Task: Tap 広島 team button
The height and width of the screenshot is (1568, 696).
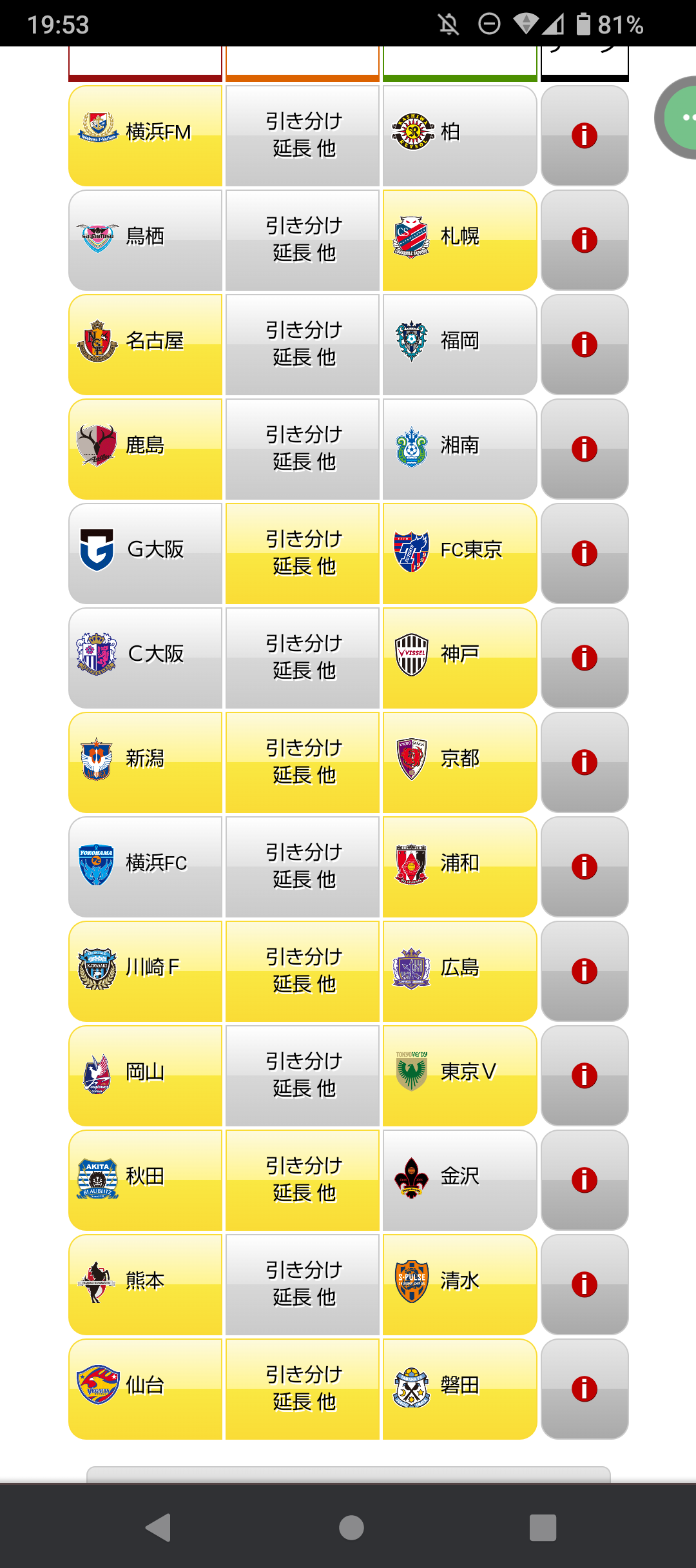Action: (x=459, y=971)
